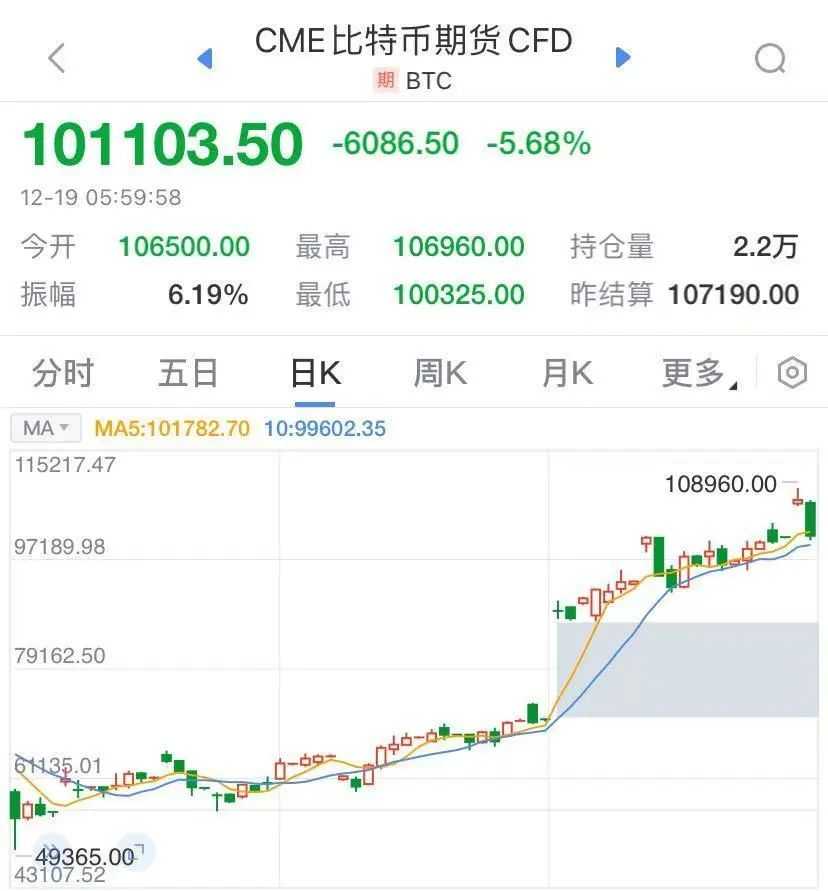The height and width of the screenshot is (891, 828).
Task: Open chart settings hexagon icon
Action: (792, 373)
